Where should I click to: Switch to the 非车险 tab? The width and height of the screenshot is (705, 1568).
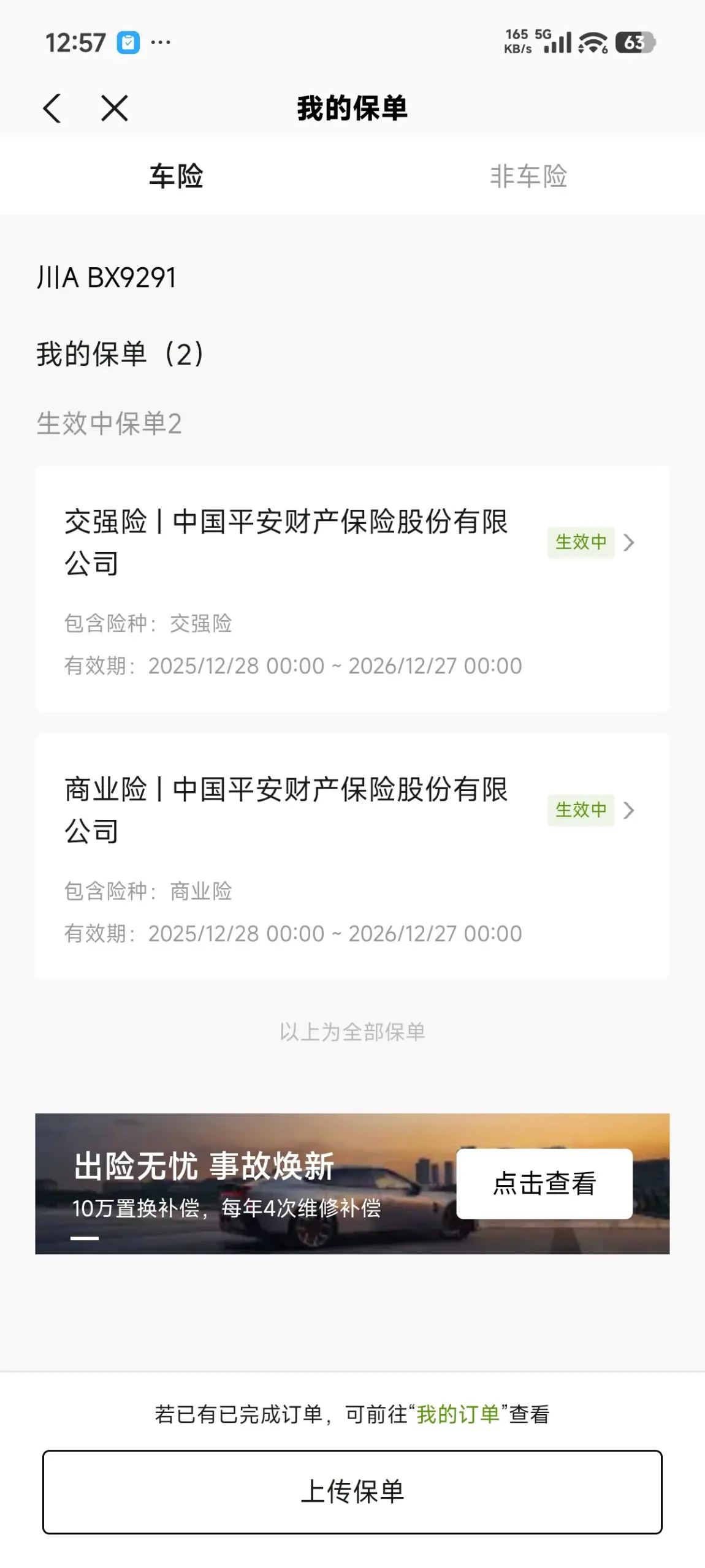click(528, 176)
